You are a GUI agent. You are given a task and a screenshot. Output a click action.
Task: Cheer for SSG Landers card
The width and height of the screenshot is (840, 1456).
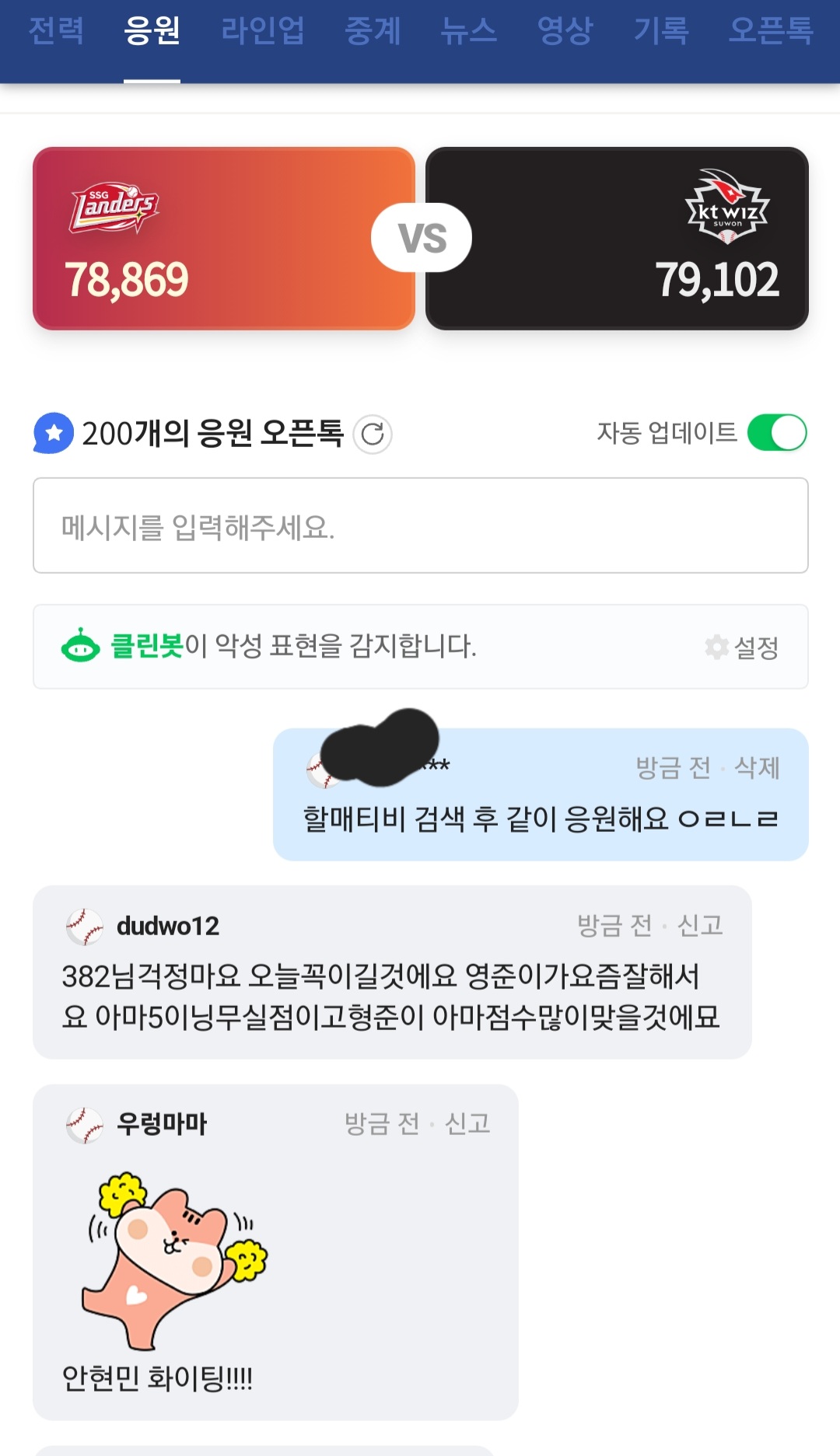pyautogui.click(x=223, y=239)
